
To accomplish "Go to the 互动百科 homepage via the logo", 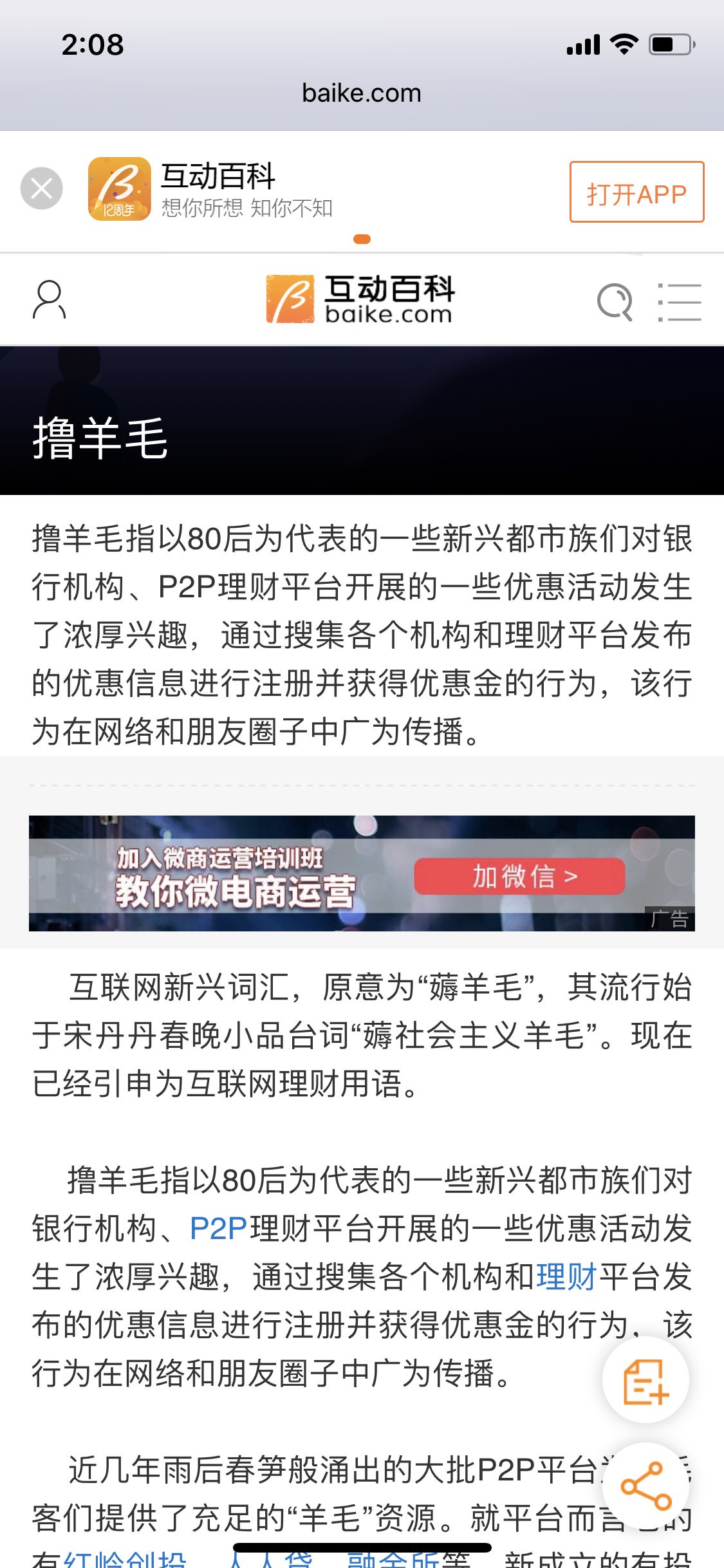I will pos(360,299).
